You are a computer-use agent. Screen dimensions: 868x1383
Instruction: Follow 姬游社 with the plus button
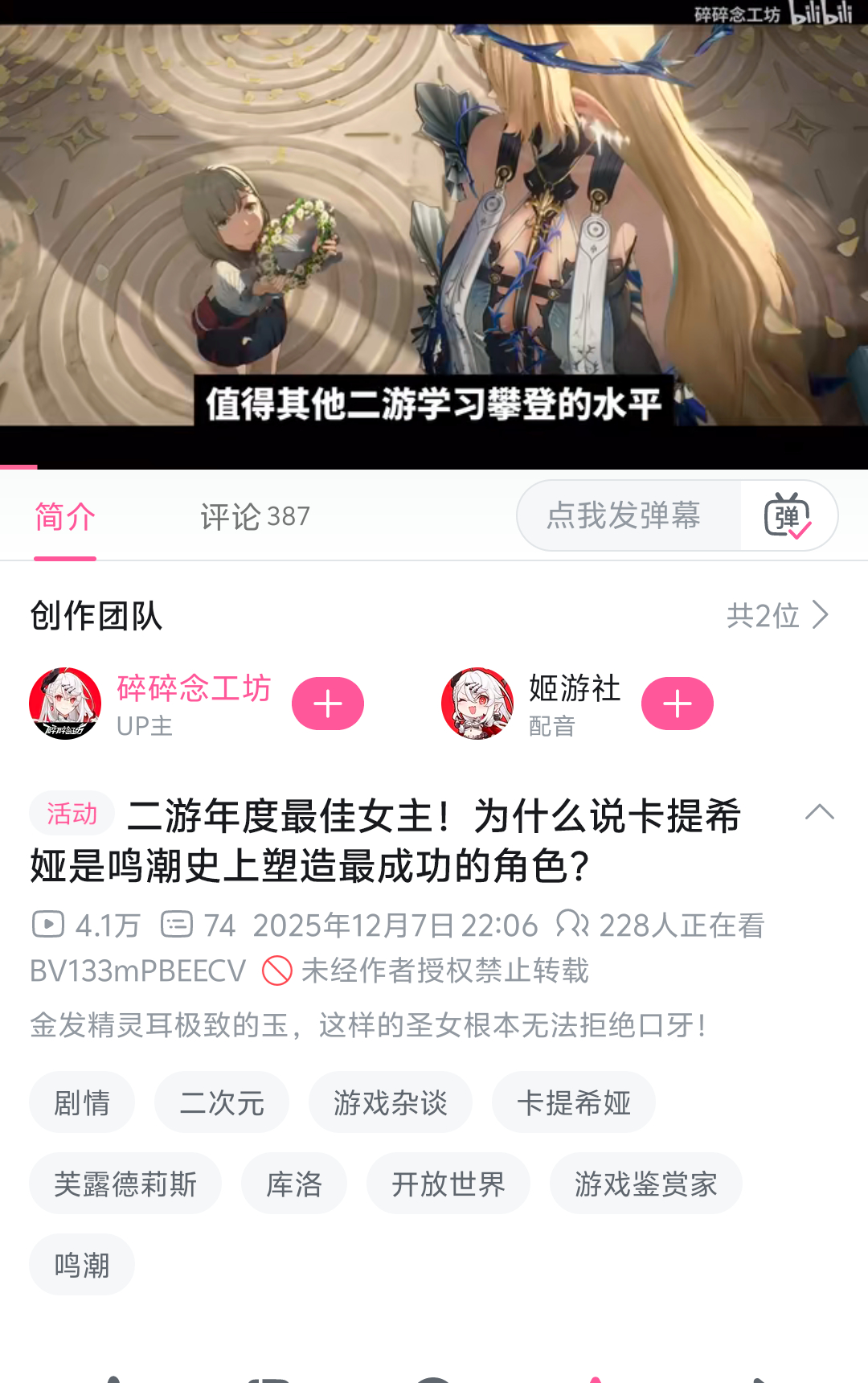tap(677, 704)
